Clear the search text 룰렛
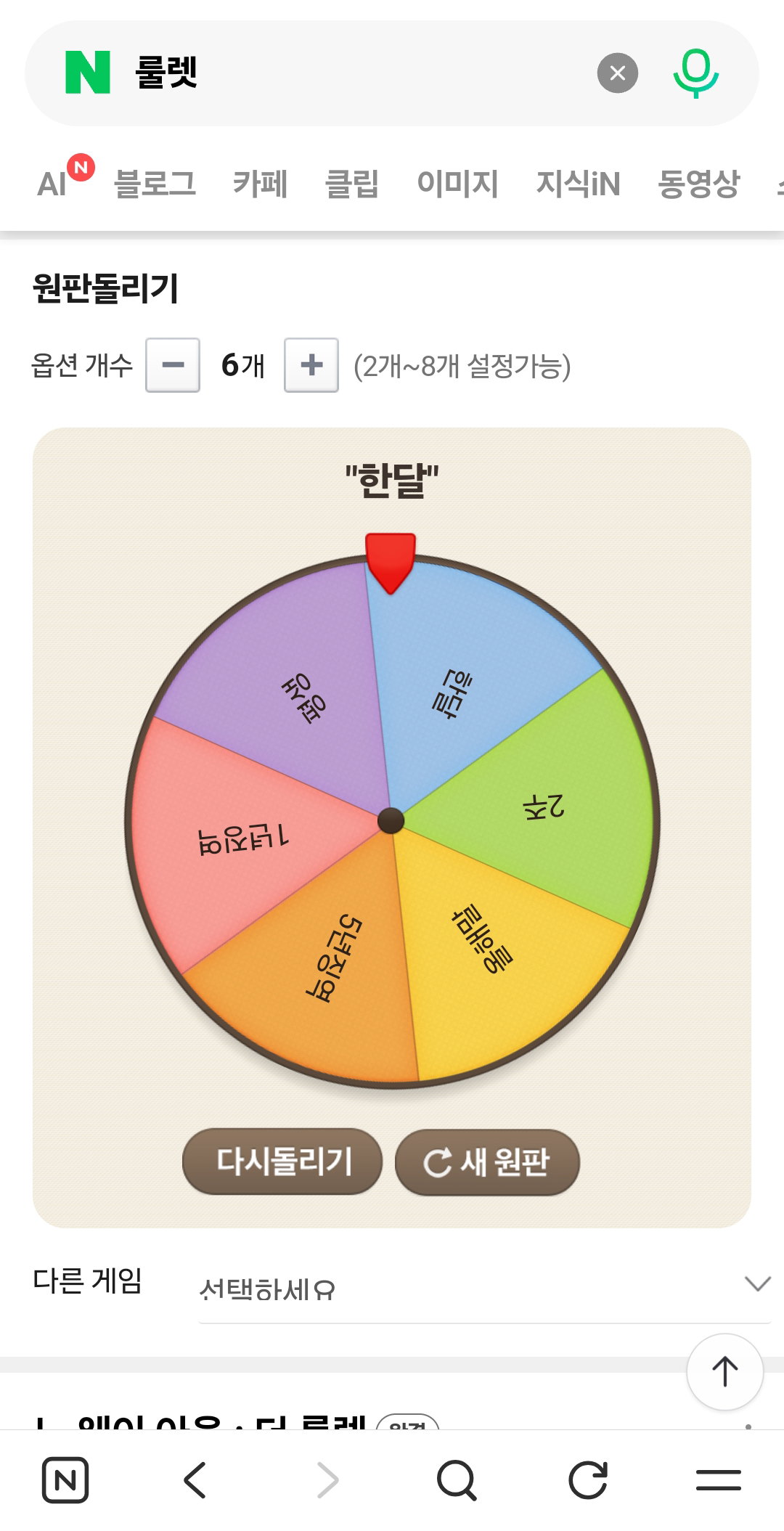 coord(617,73)
